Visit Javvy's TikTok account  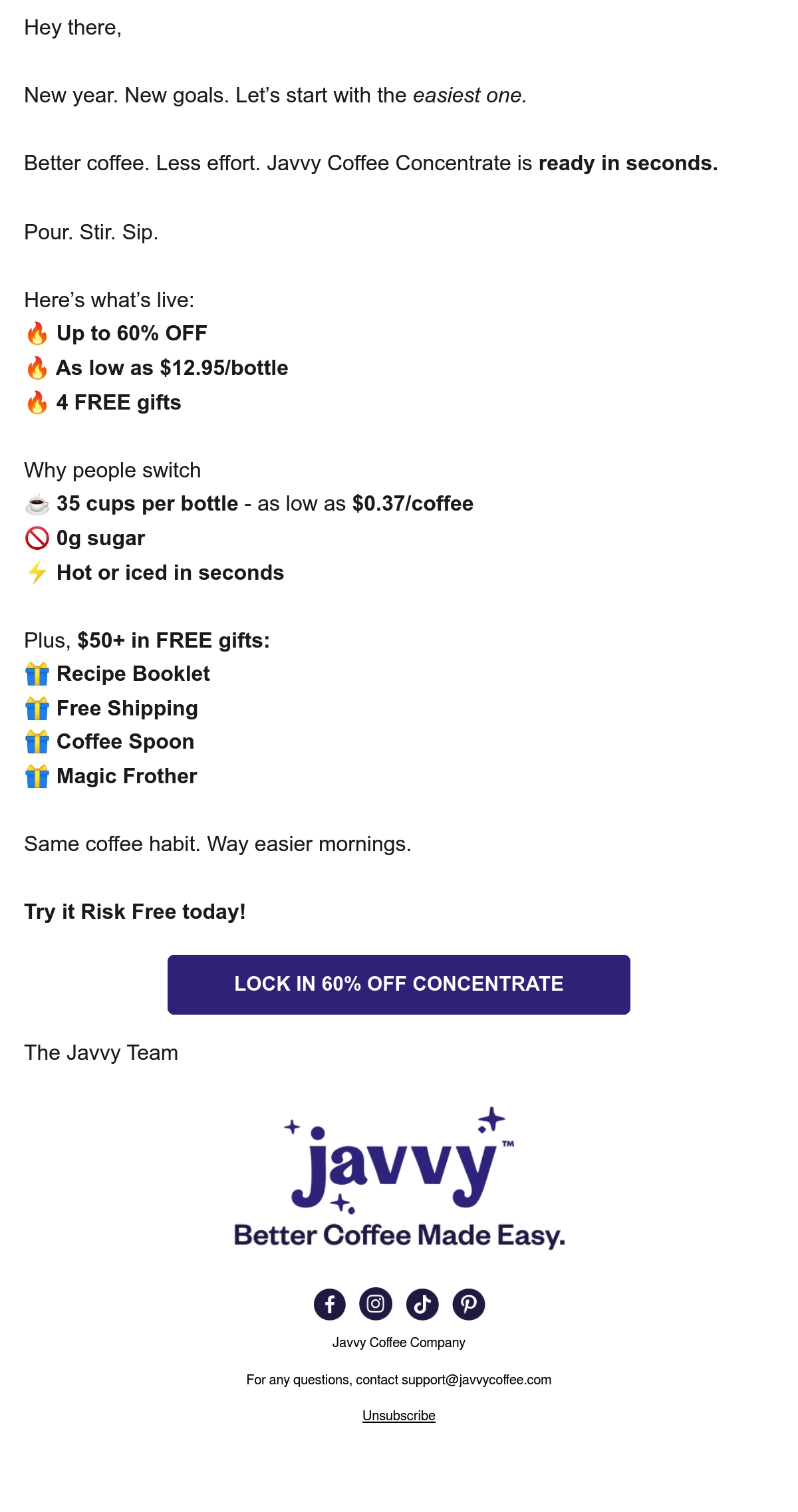(422, 1304)
